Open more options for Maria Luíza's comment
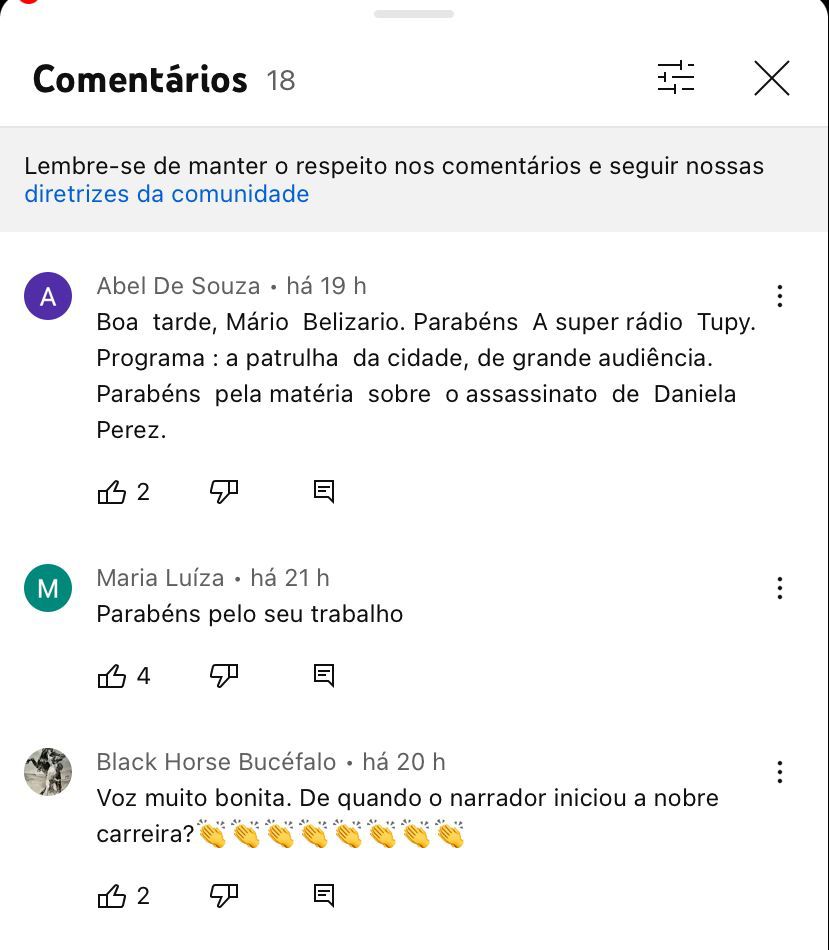The image size is (829, 950). 779,588
